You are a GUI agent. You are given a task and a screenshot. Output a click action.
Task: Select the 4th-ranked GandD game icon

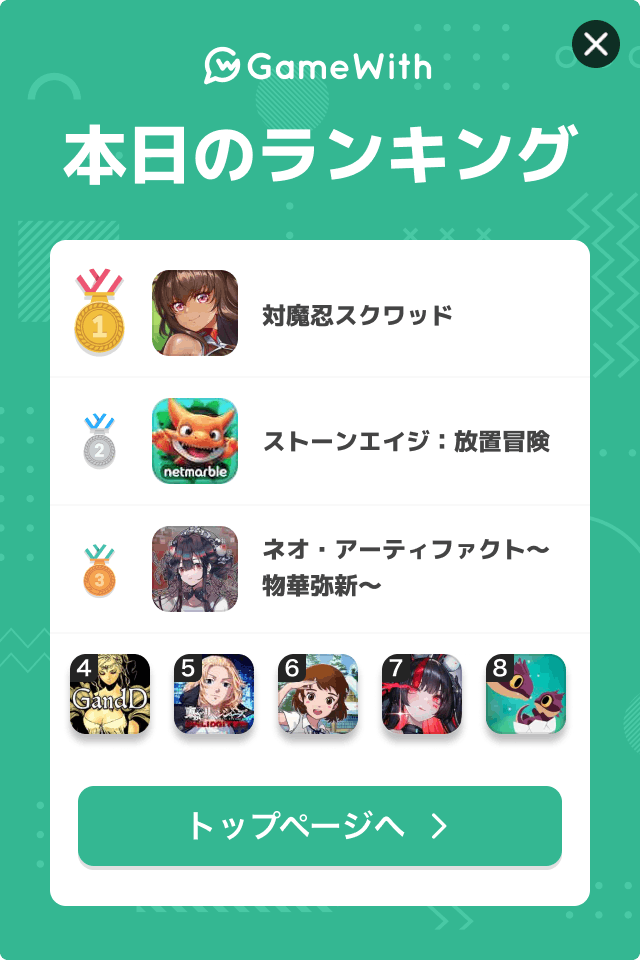(110, 694)
